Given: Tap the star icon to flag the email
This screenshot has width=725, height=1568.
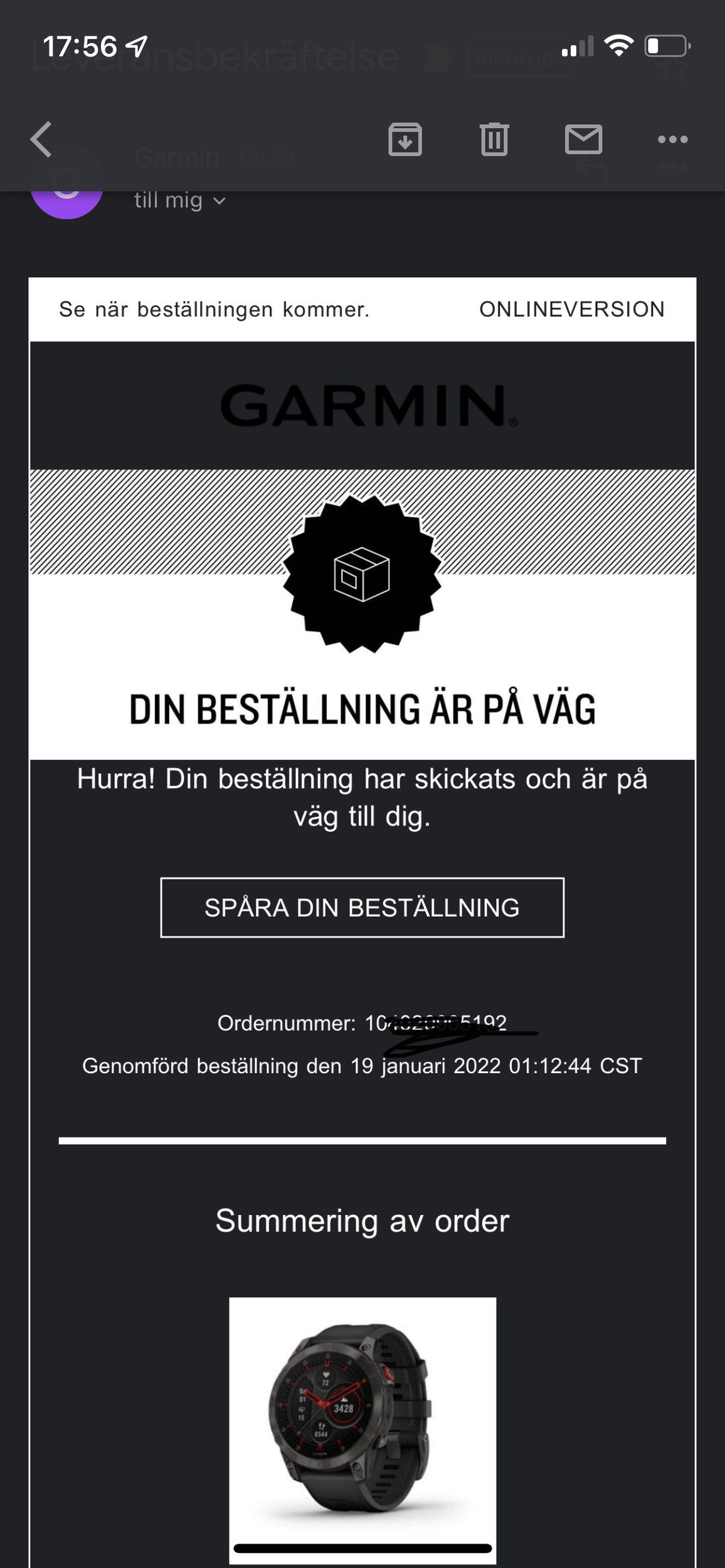Looking at the screenshot, I should point(672,70).
